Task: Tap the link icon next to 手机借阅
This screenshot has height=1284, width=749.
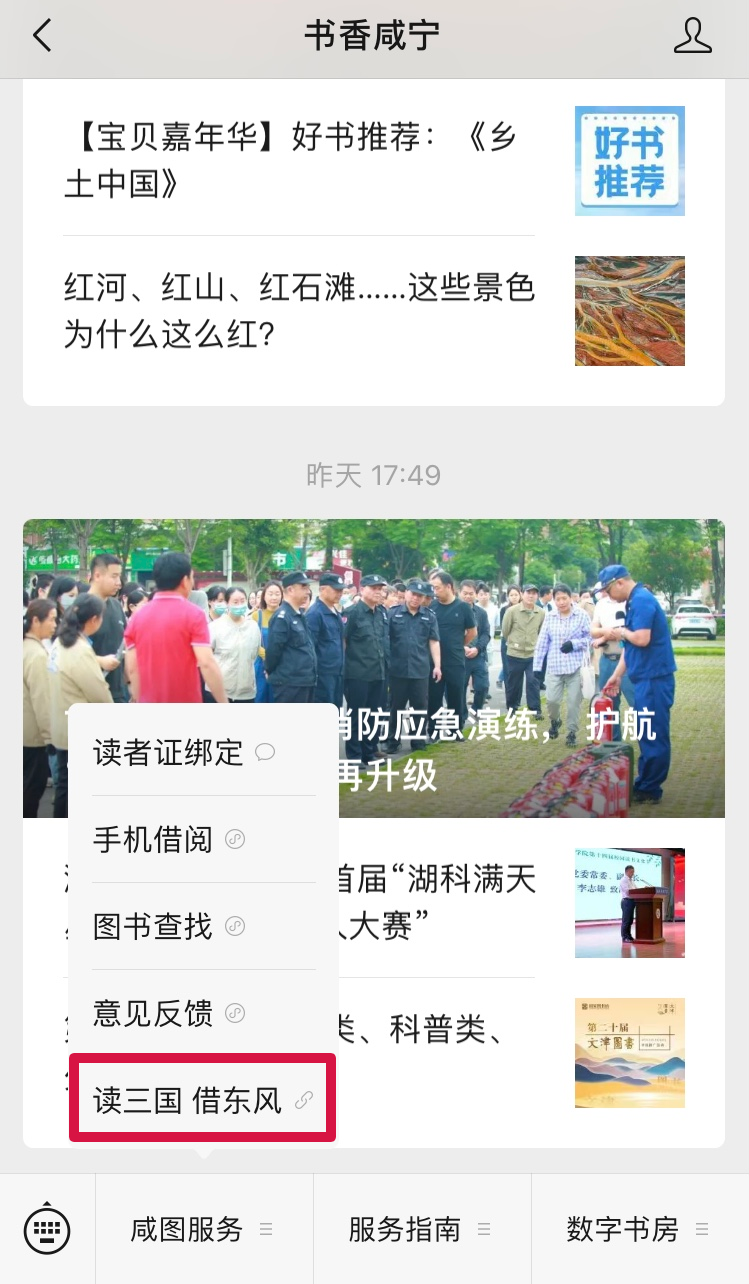Action: click(235, 841)
